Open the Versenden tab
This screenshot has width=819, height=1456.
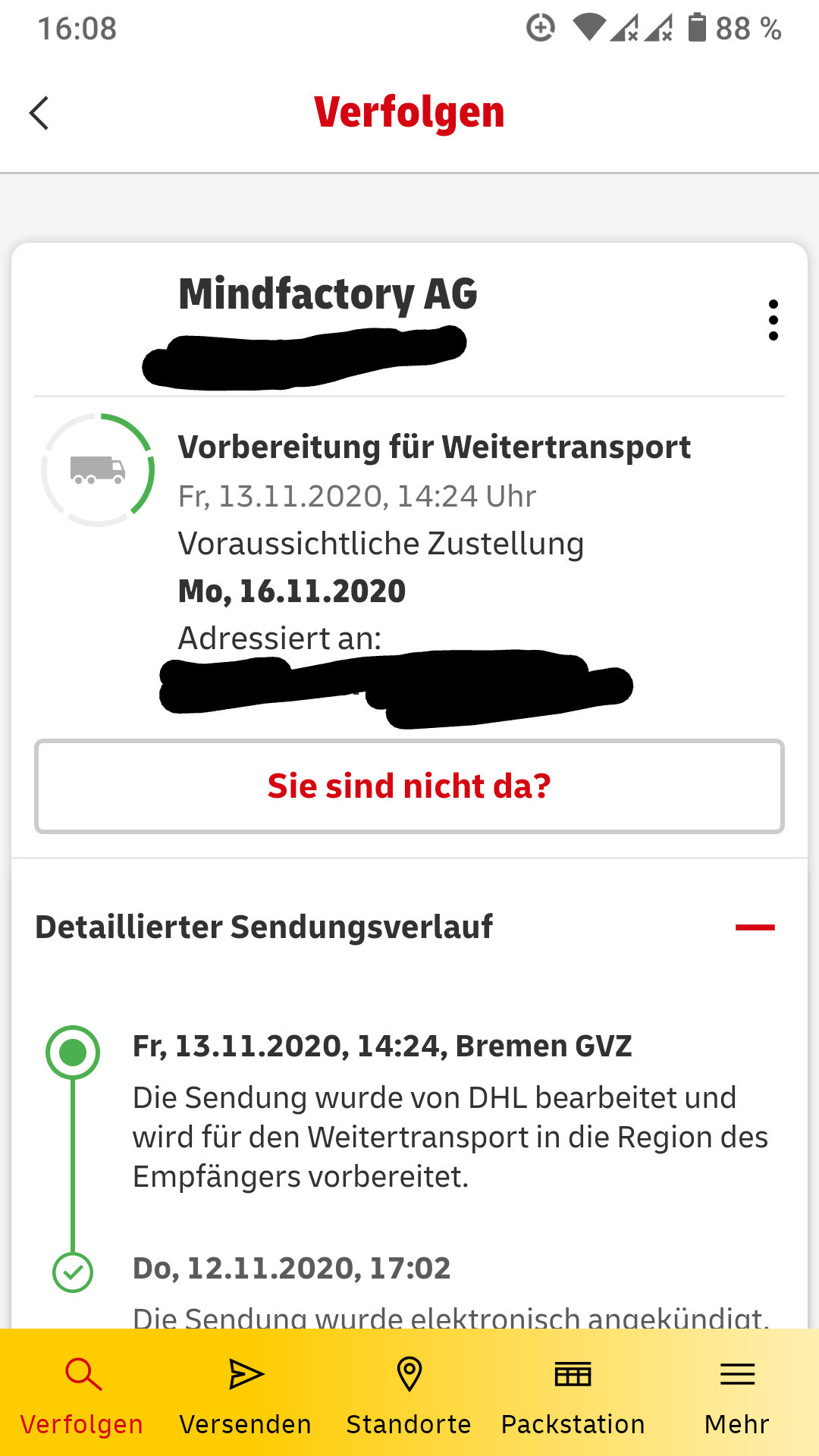(246, 1394)
